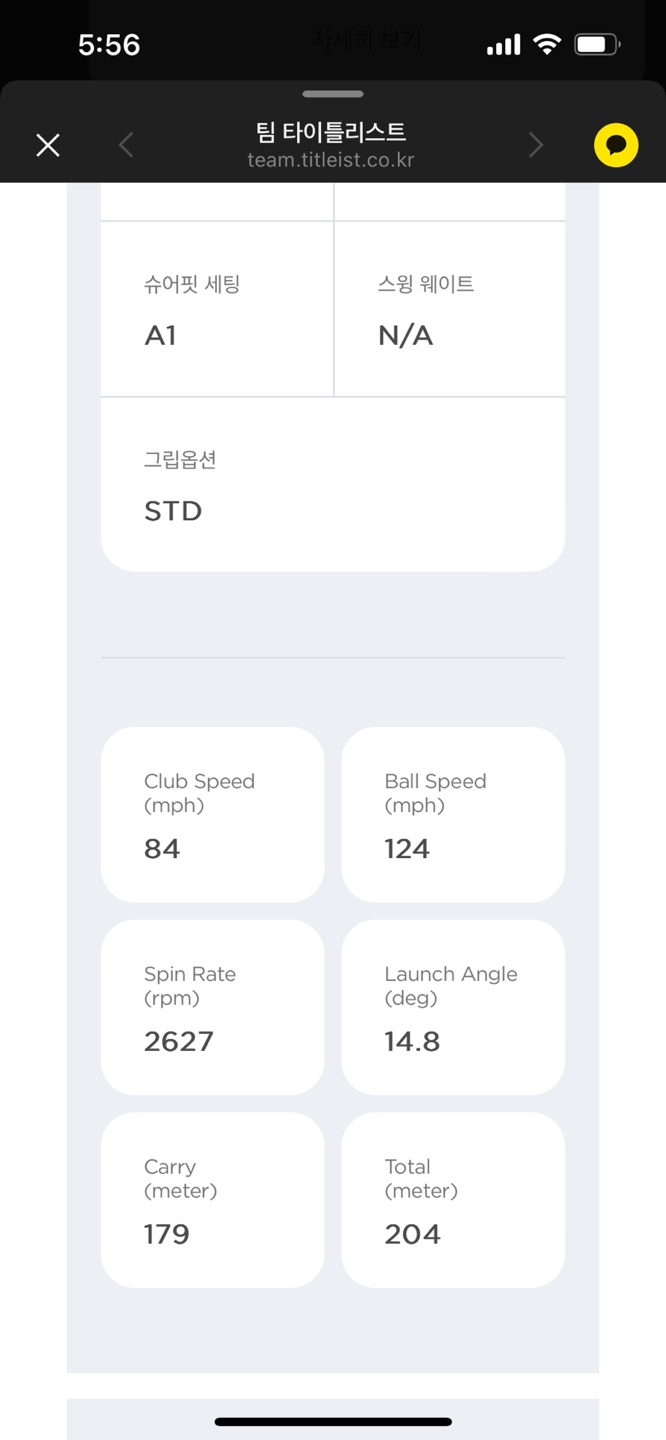Close the in-app browser
666x1440 pixels.
click(x=48, y=146)
